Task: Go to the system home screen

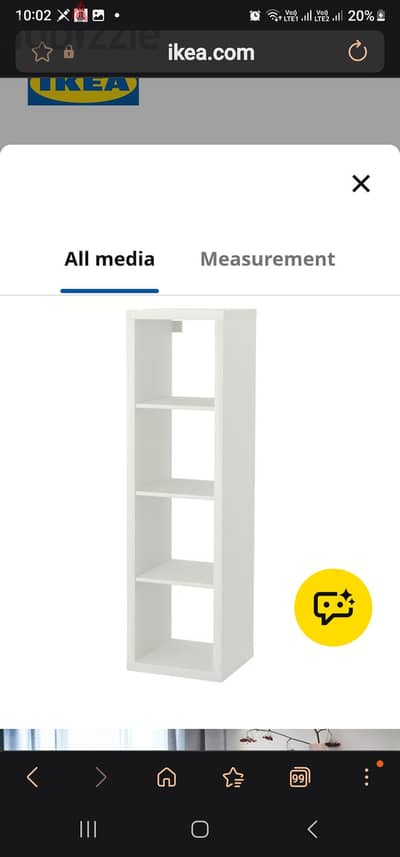Action: pos(200,830)
